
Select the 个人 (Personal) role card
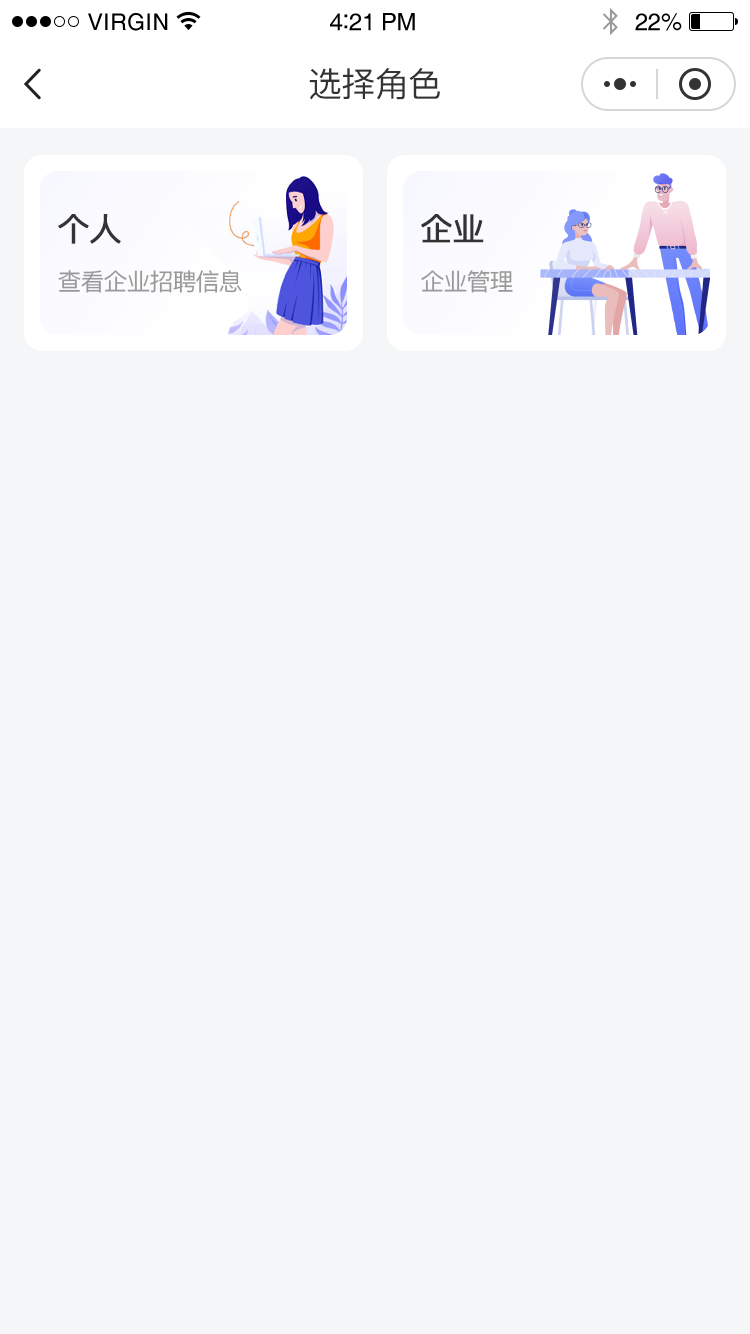[193, 252]
